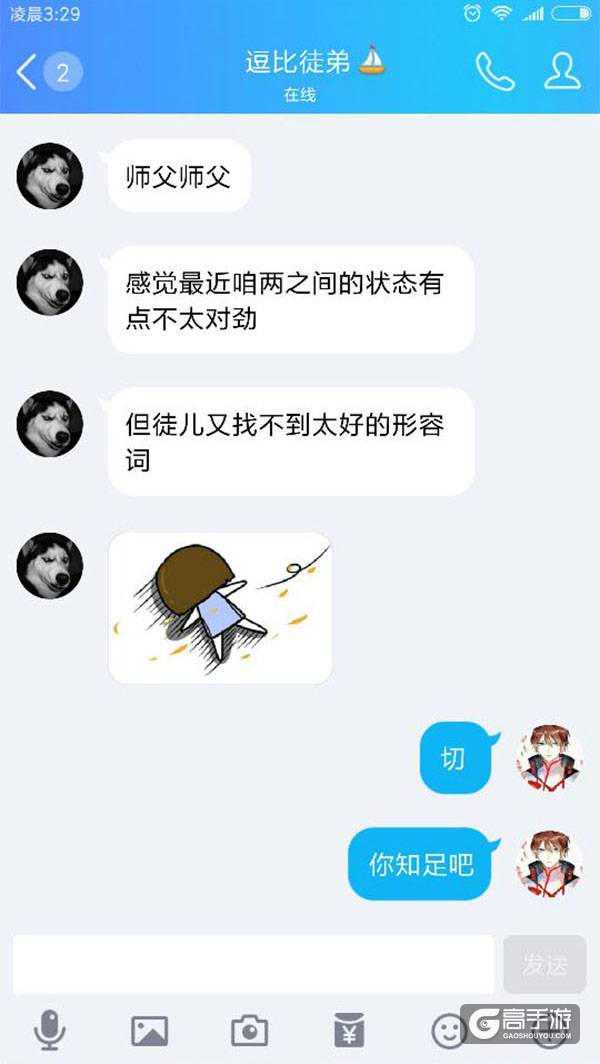The image size is (600, 1064).
Task: Open the voice message microphone
Action: [50, 1029]
